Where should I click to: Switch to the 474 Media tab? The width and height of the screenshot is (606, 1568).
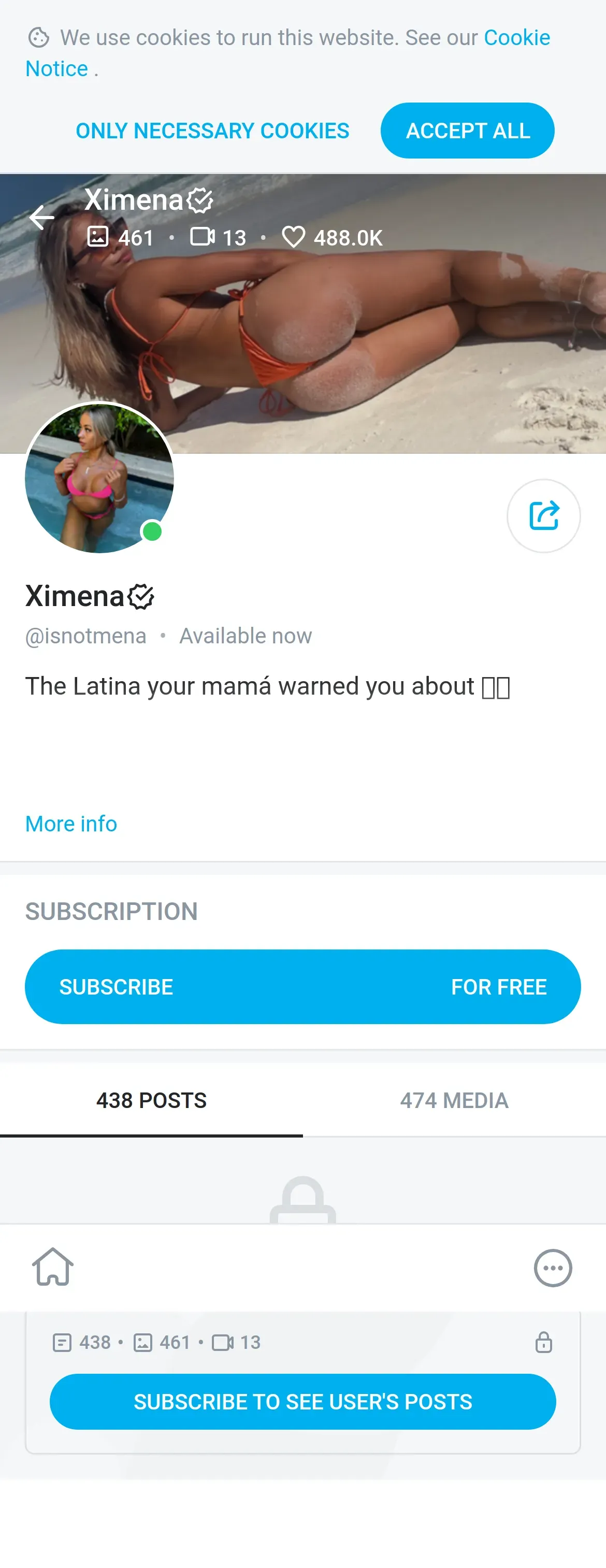454,1101
